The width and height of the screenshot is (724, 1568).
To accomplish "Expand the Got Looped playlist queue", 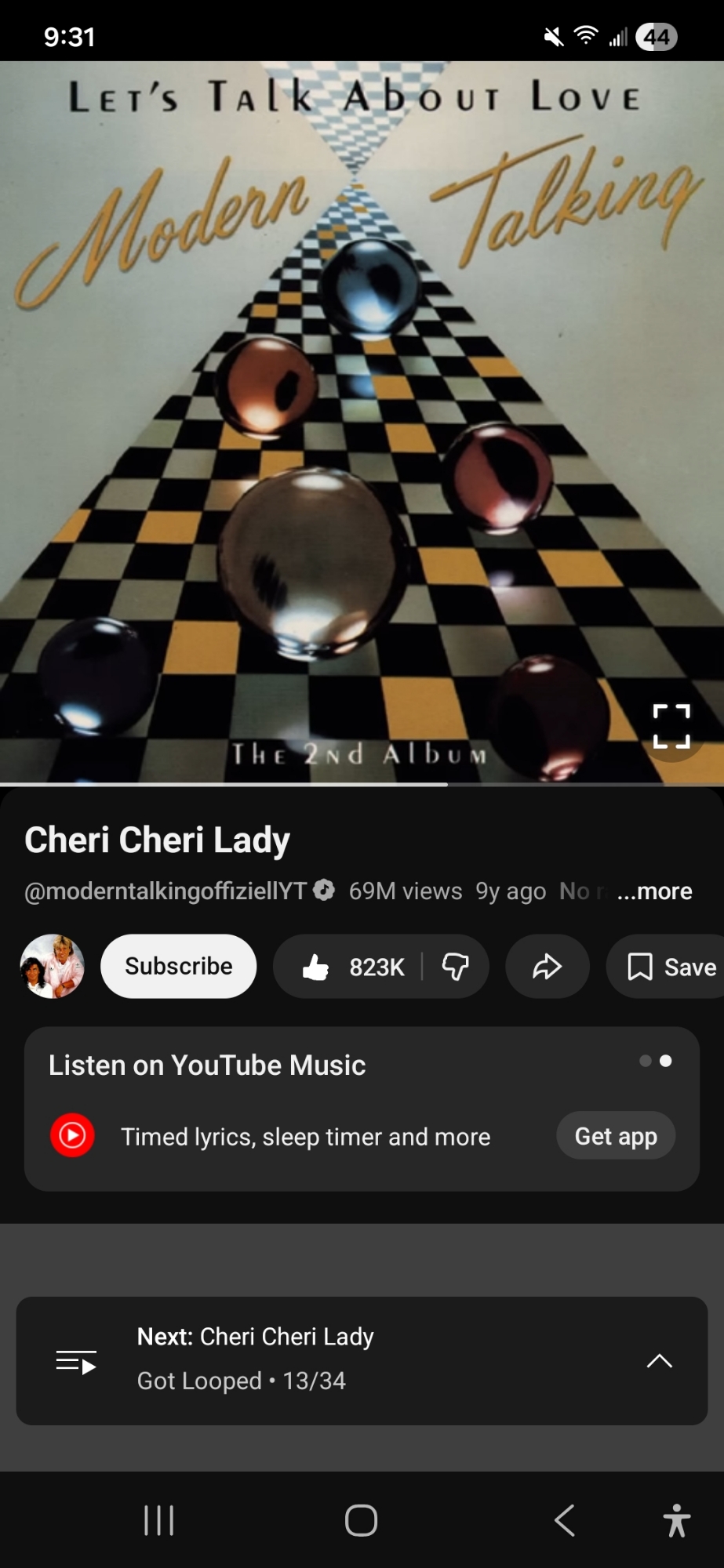I will point(659,1361).
